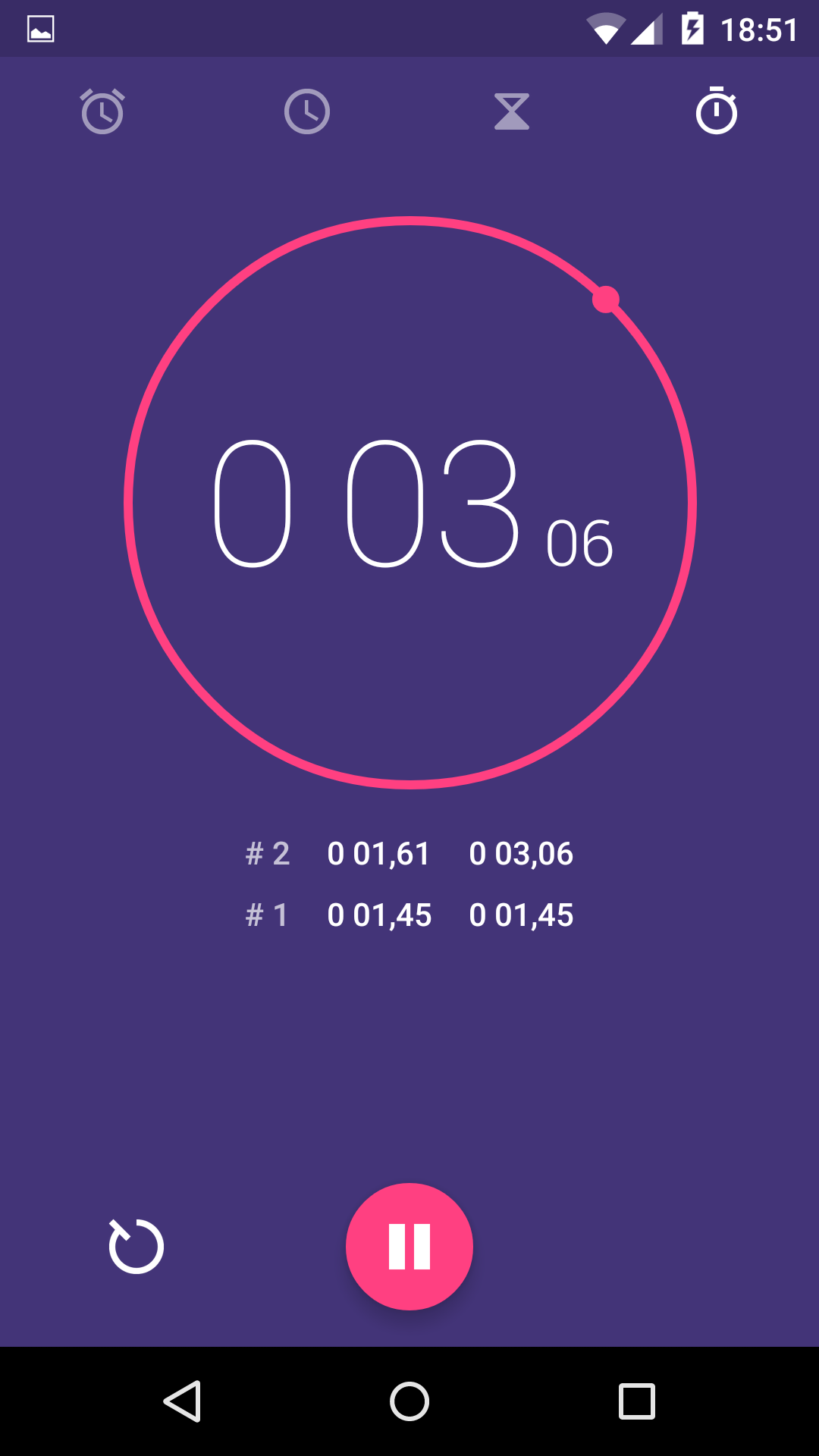
Task: Record a lap with the circular arrow
Action: (136, 1246)
